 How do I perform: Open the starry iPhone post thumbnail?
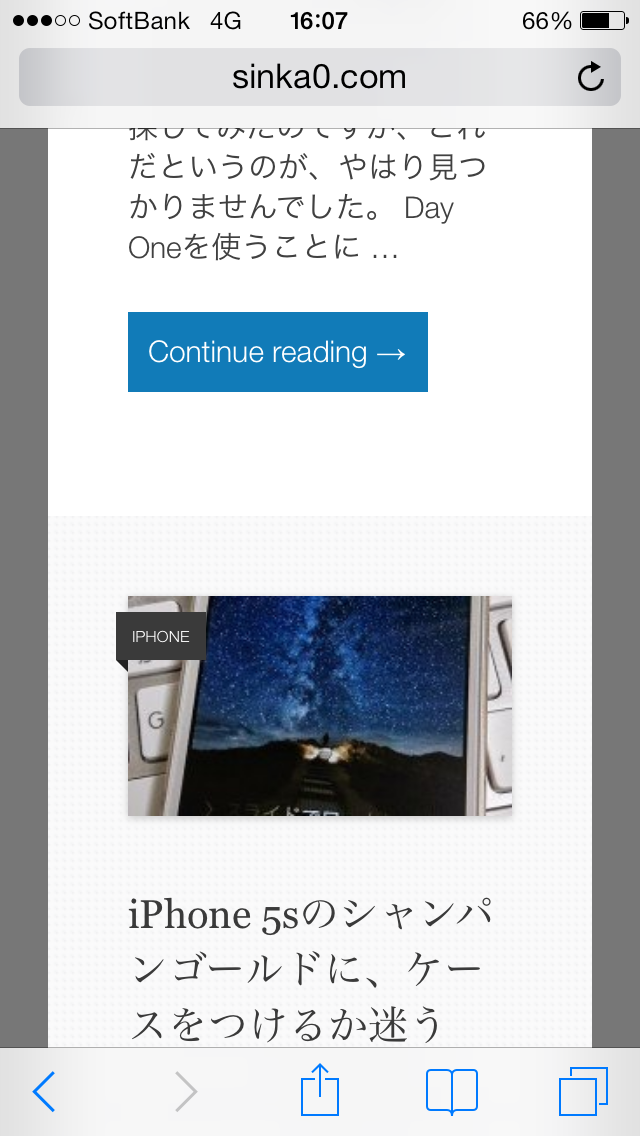tap(320, 706)
